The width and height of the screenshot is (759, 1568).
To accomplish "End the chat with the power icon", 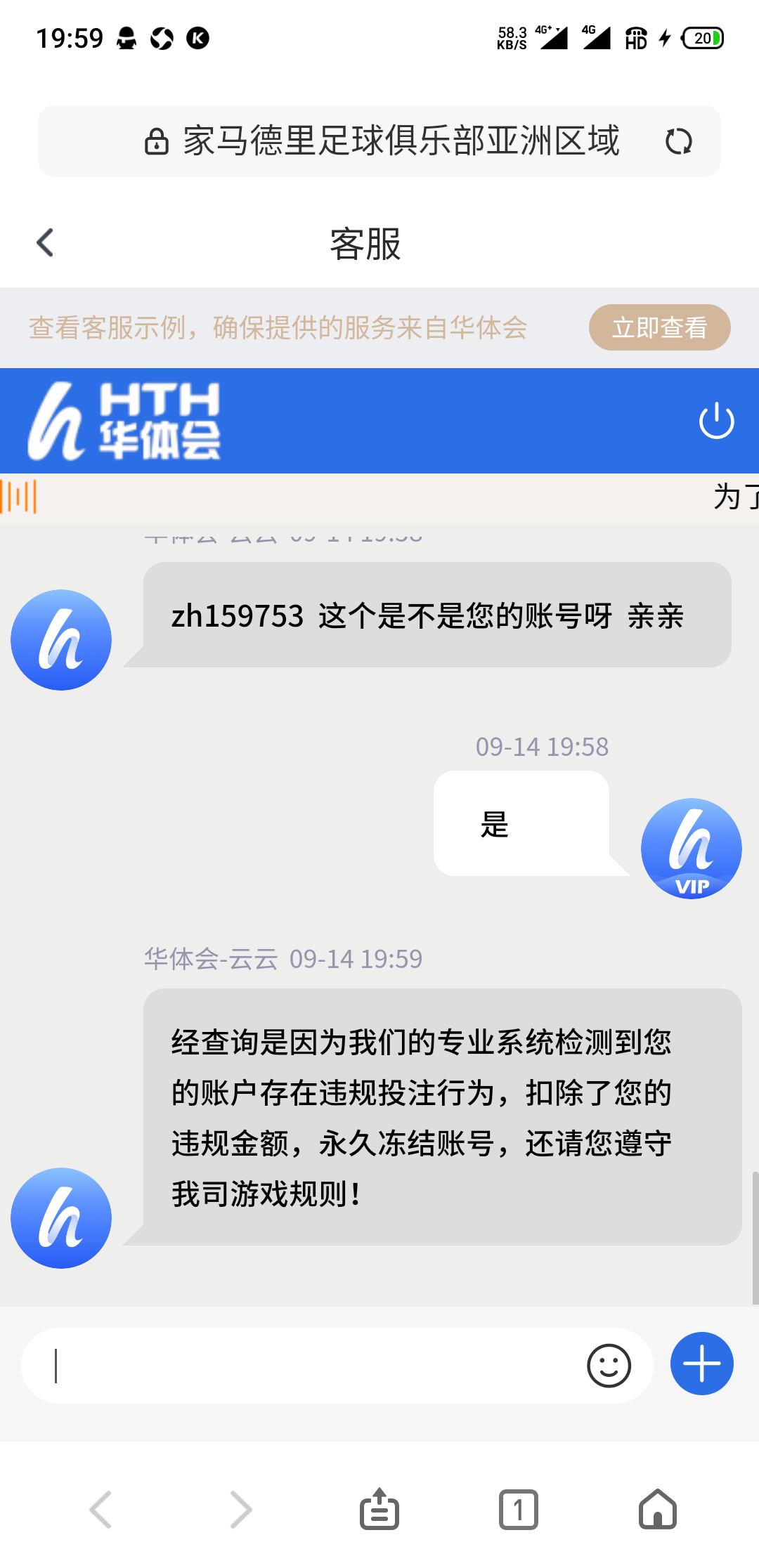I will point(716,421).
